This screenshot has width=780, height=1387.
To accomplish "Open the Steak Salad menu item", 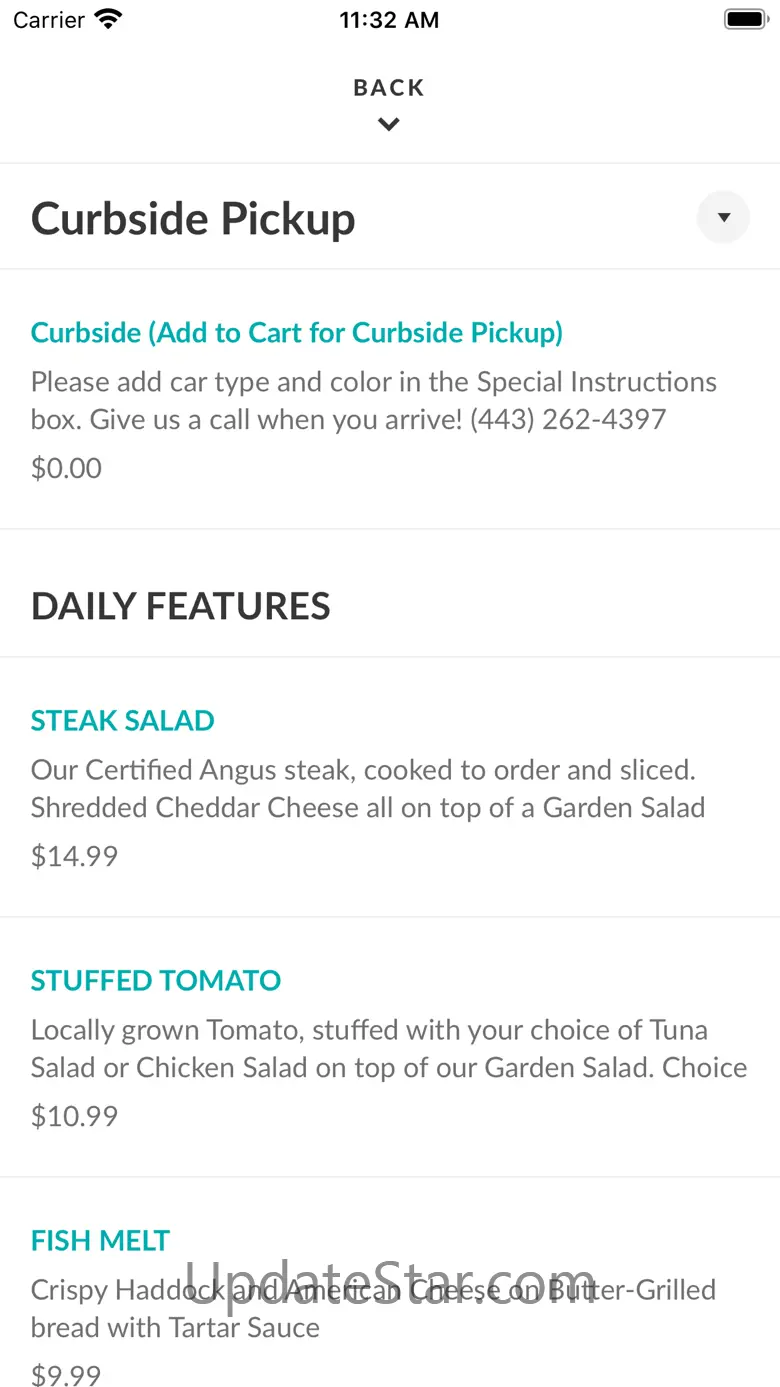I will [123, 721].
